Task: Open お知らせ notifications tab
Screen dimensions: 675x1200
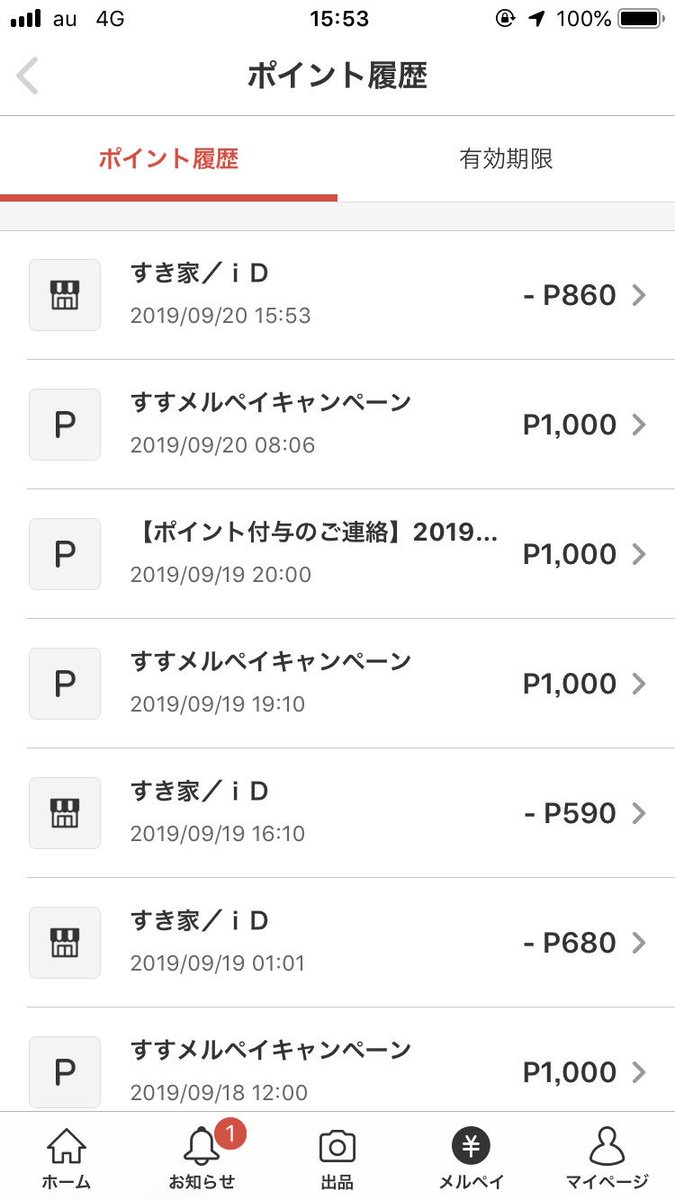Action: click(202, 1157)
